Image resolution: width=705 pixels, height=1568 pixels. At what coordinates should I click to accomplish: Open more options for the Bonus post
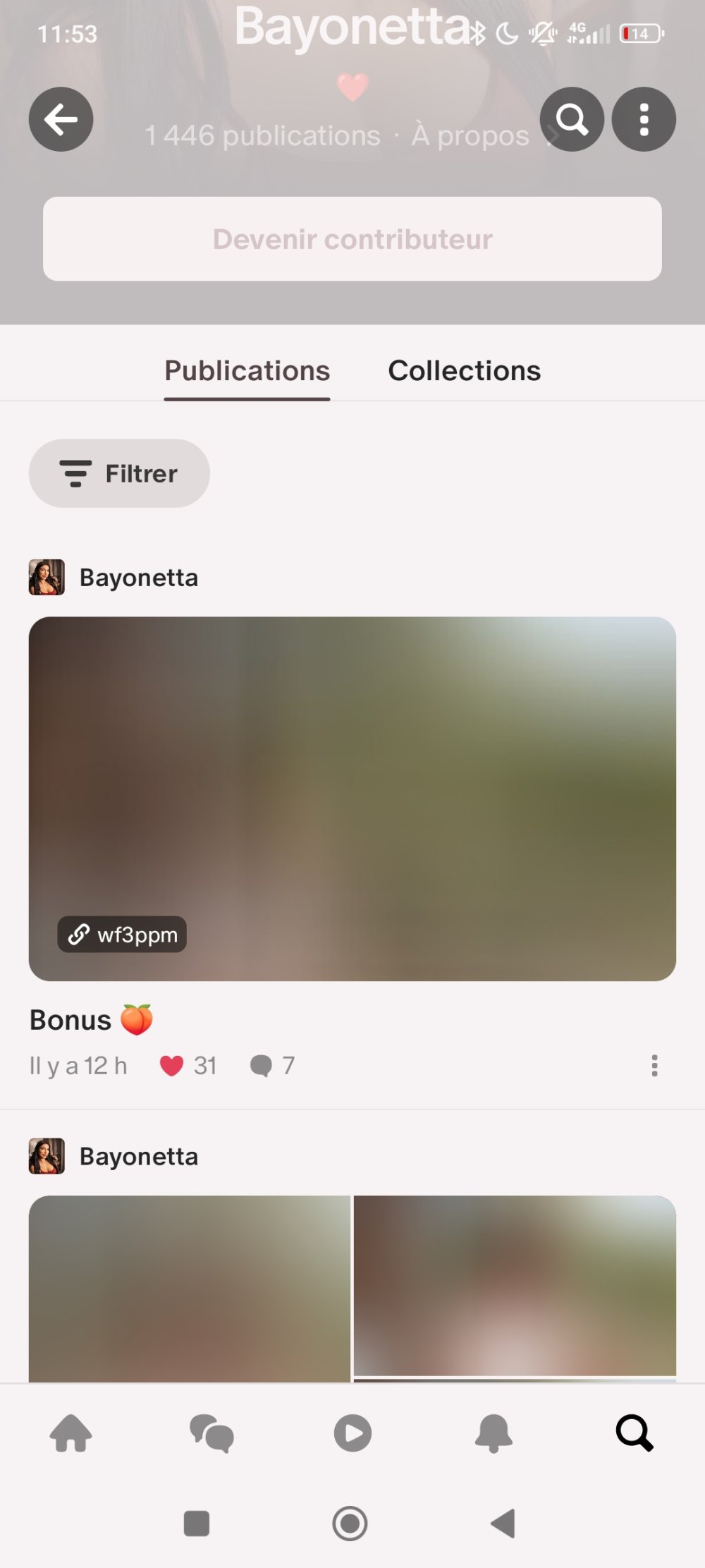[x=654, y=1065]
